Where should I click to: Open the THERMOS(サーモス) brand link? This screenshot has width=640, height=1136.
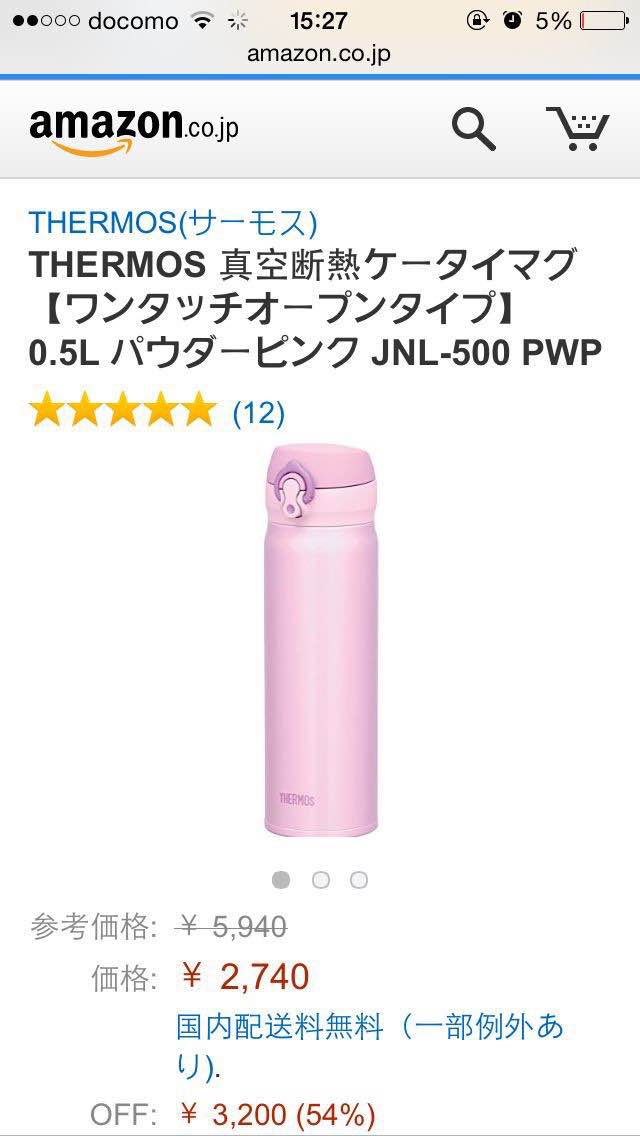[173, 223]
